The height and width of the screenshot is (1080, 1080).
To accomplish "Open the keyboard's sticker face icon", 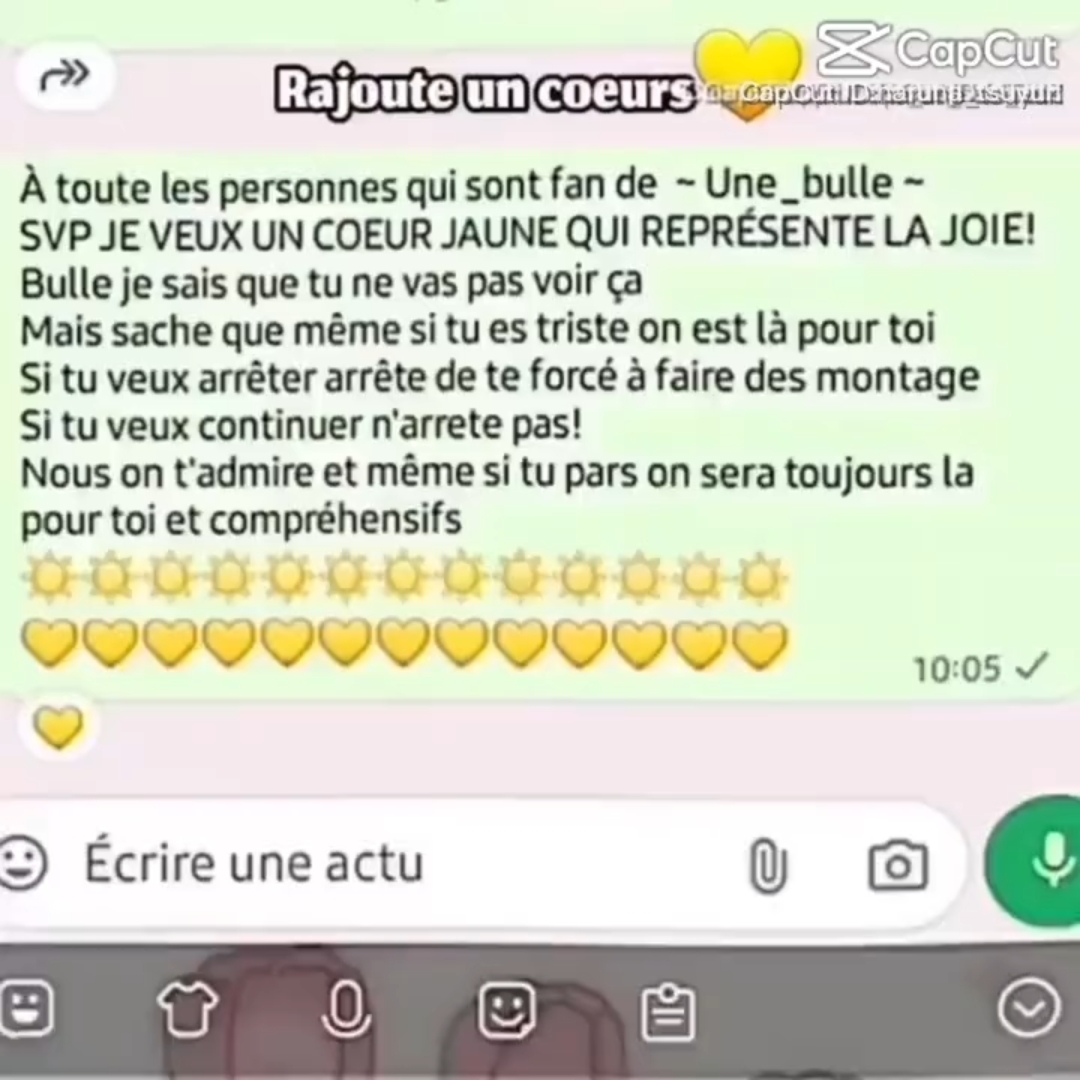I will pos(507,1009).
